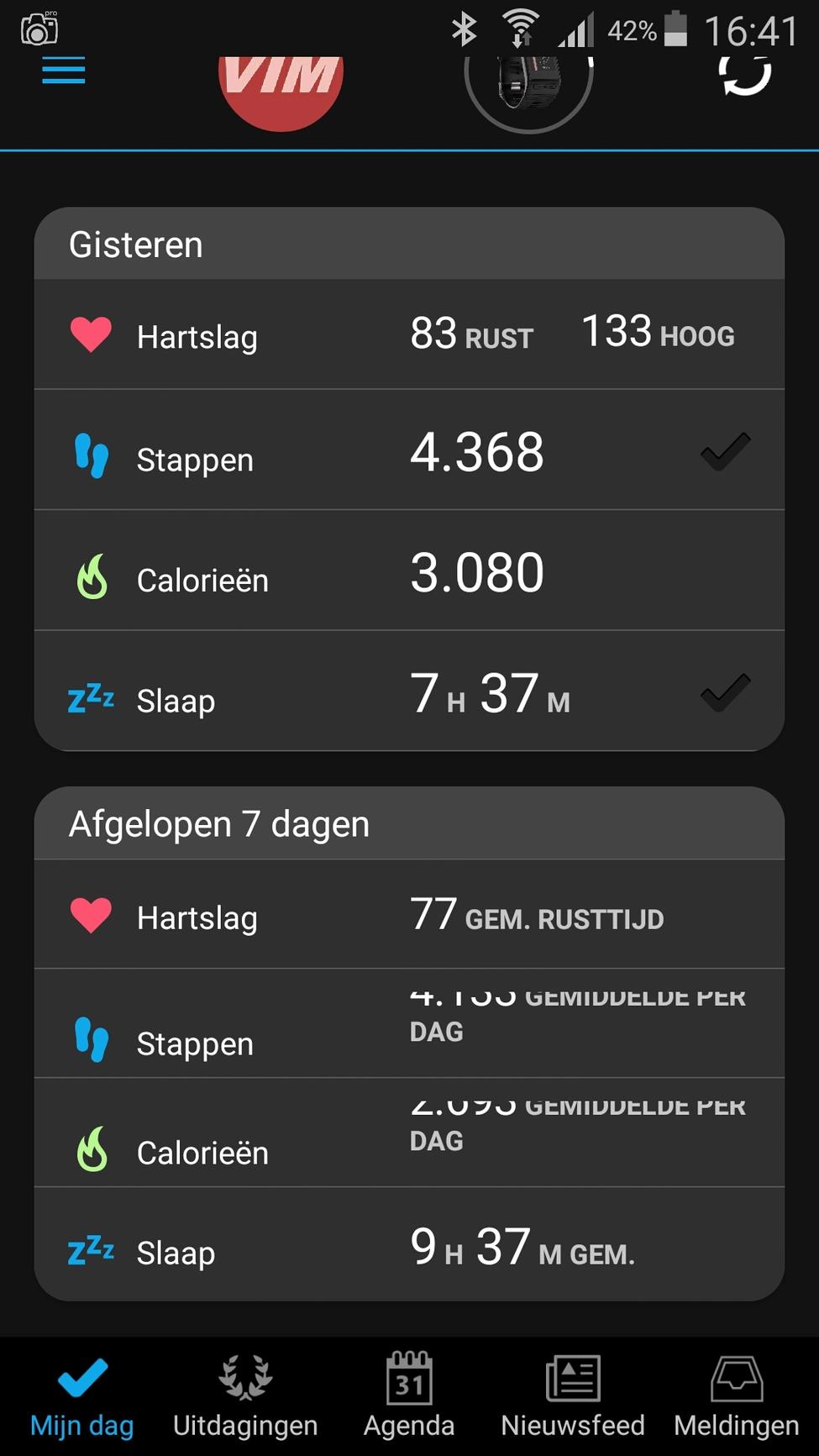View the 7-day Stappen average row
The width and height of the screenshot is (819, 1456).
click(409, 1023)
